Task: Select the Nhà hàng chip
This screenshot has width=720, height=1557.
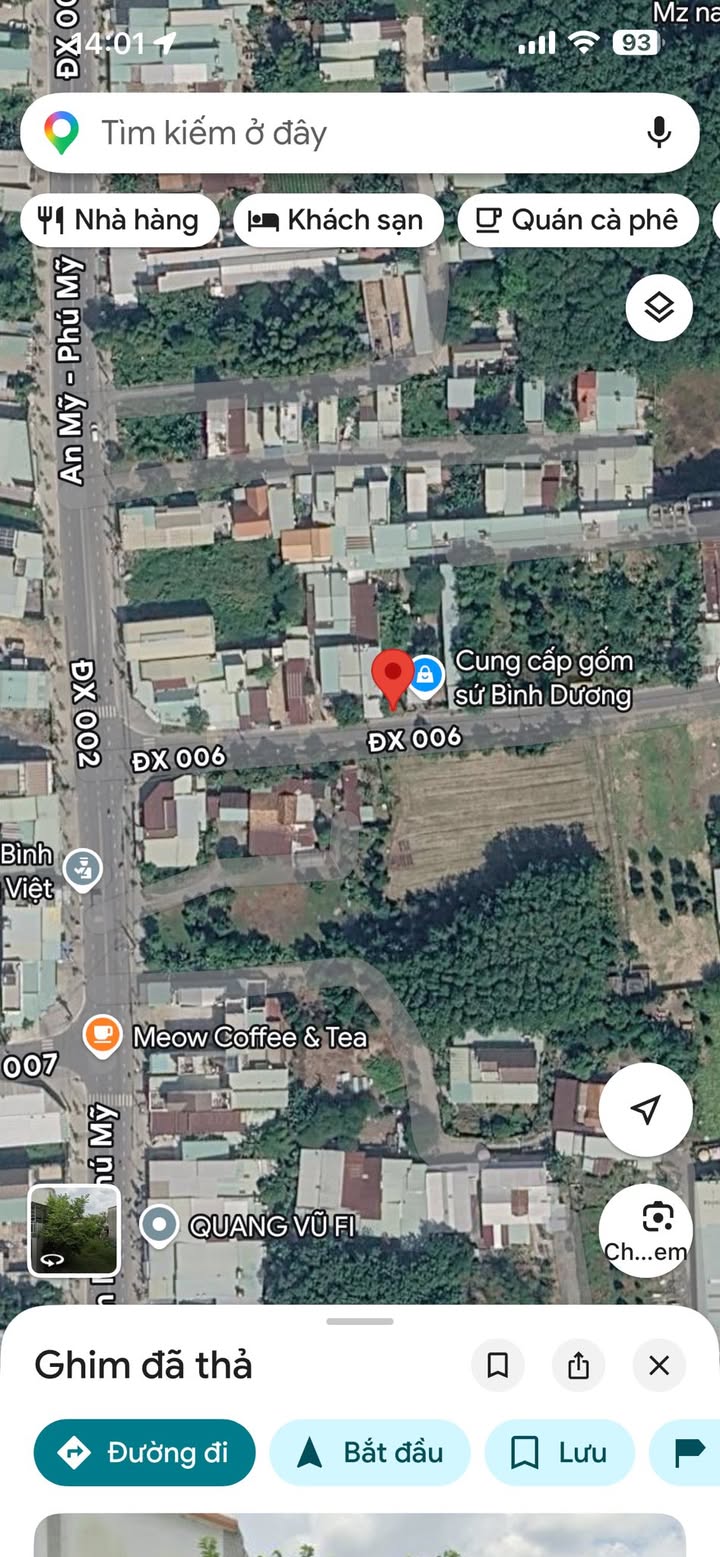Action: coord(118,220)
